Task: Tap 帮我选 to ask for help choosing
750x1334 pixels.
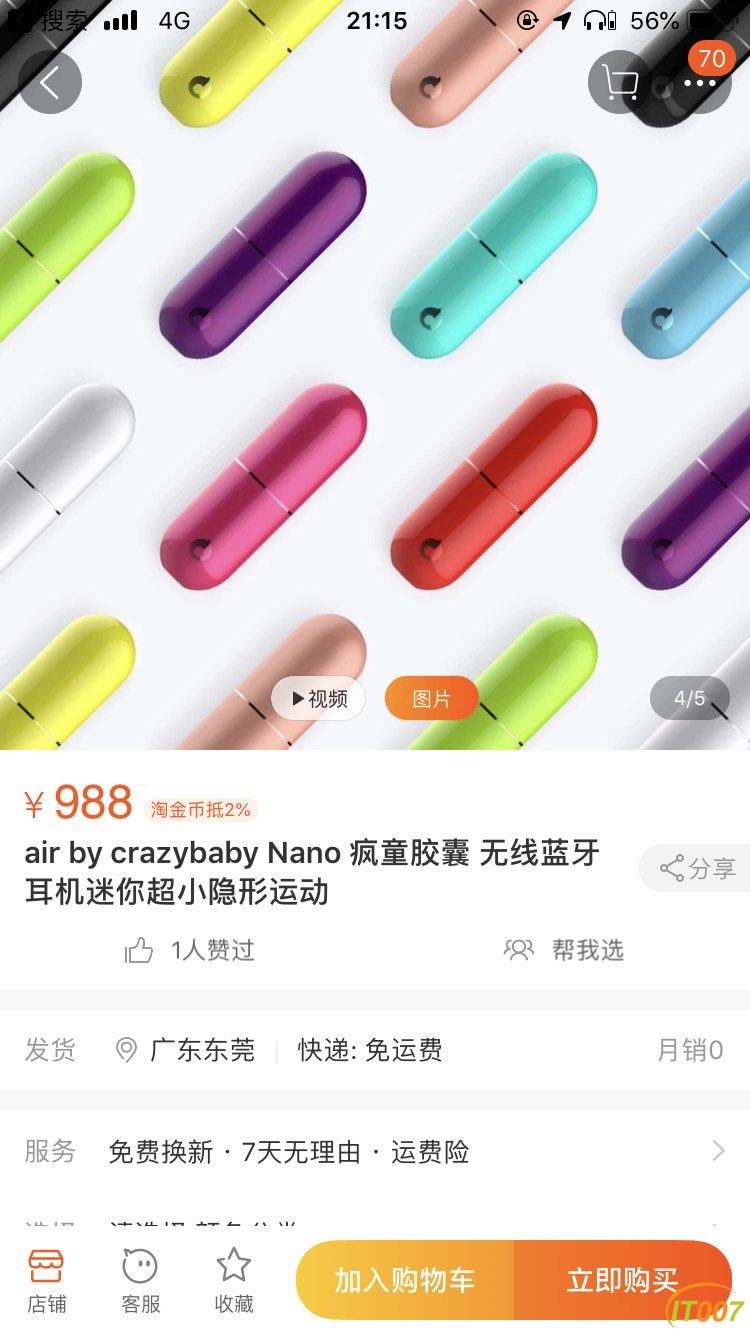Action: 564,950
